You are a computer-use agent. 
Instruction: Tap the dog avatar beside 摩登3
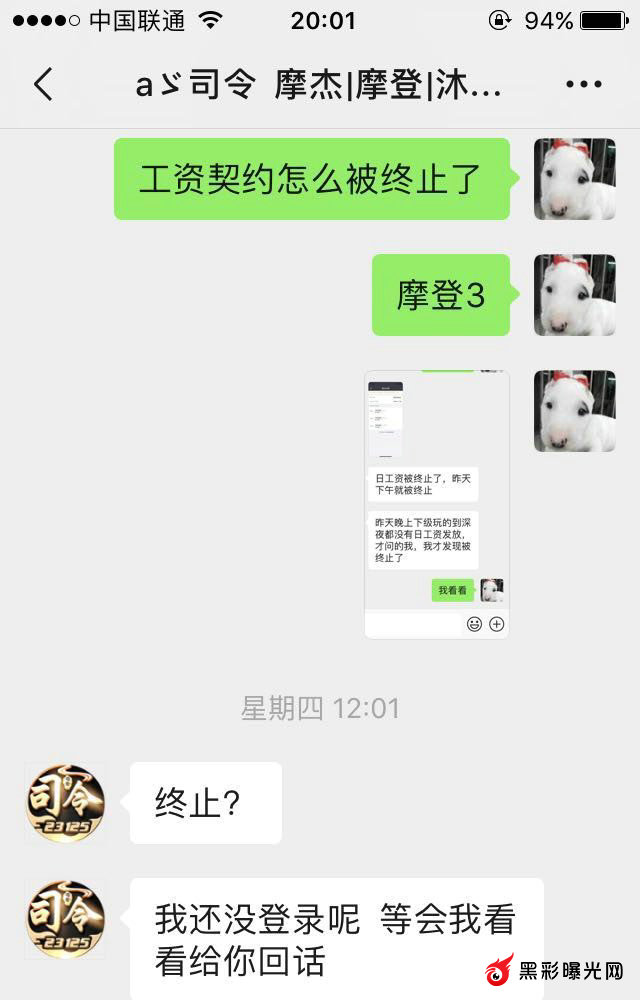pos(574,295)
